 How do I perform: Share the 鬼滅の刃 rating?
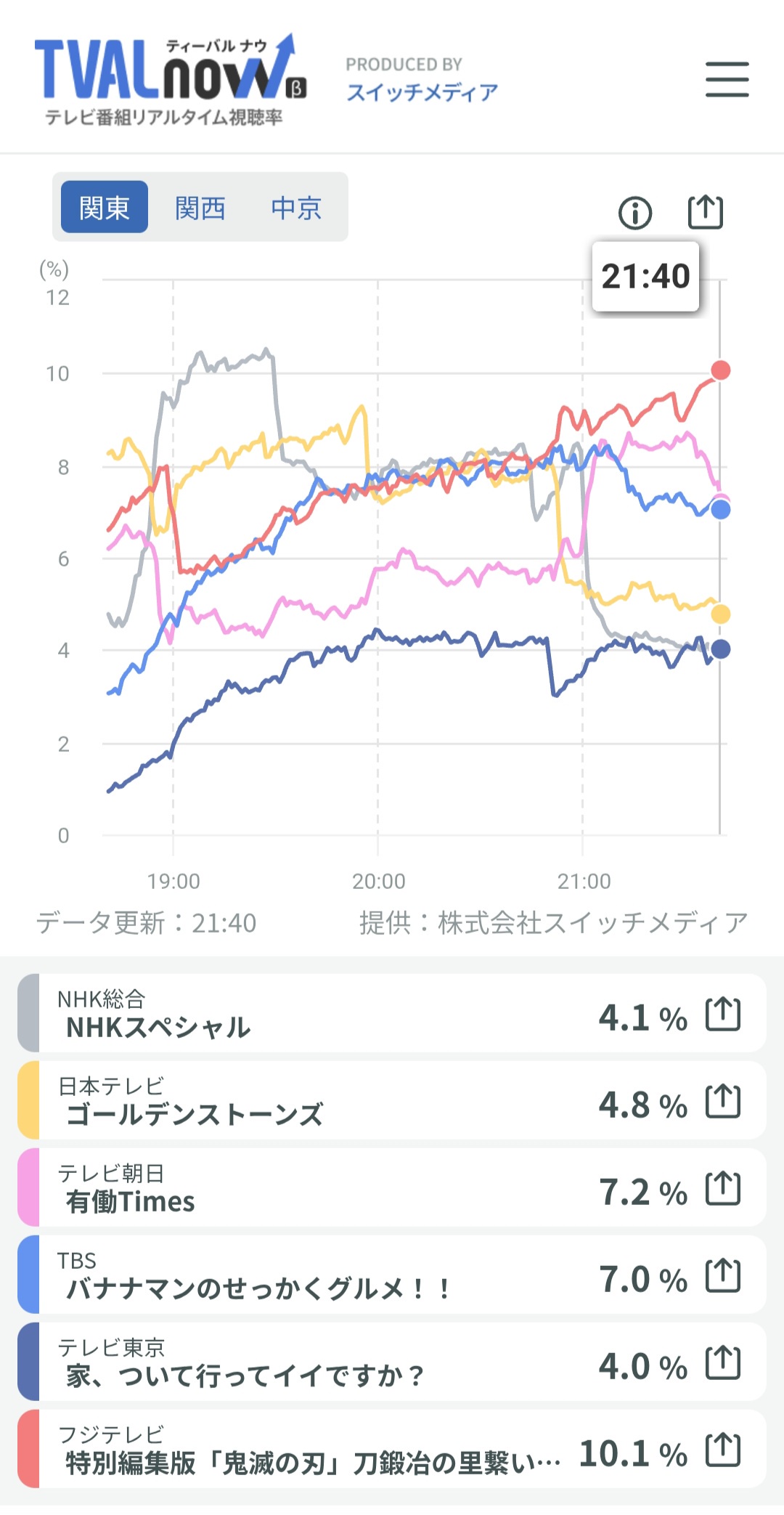coord(723,1450)
